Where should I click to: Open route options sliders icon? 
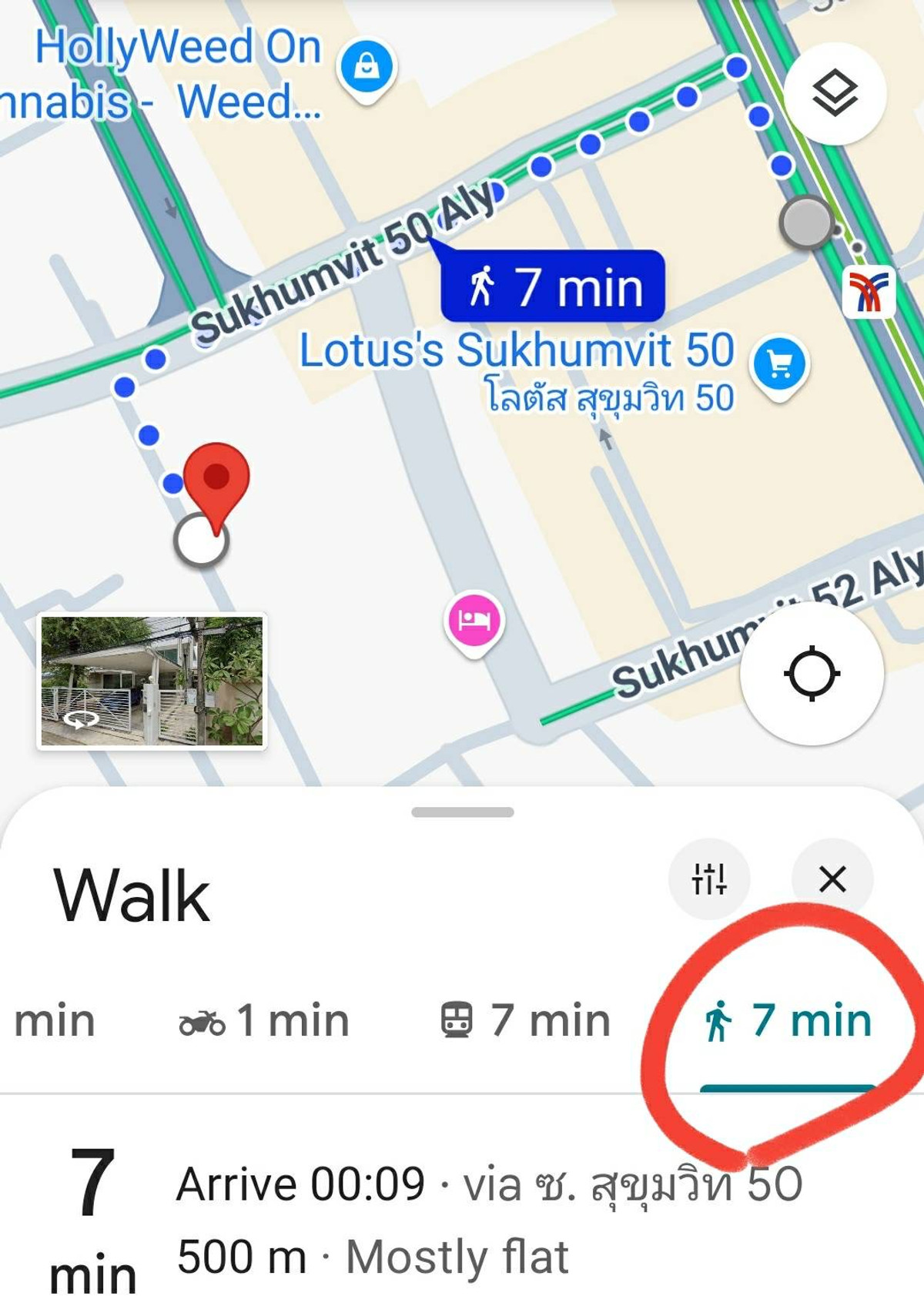[709, 879]
